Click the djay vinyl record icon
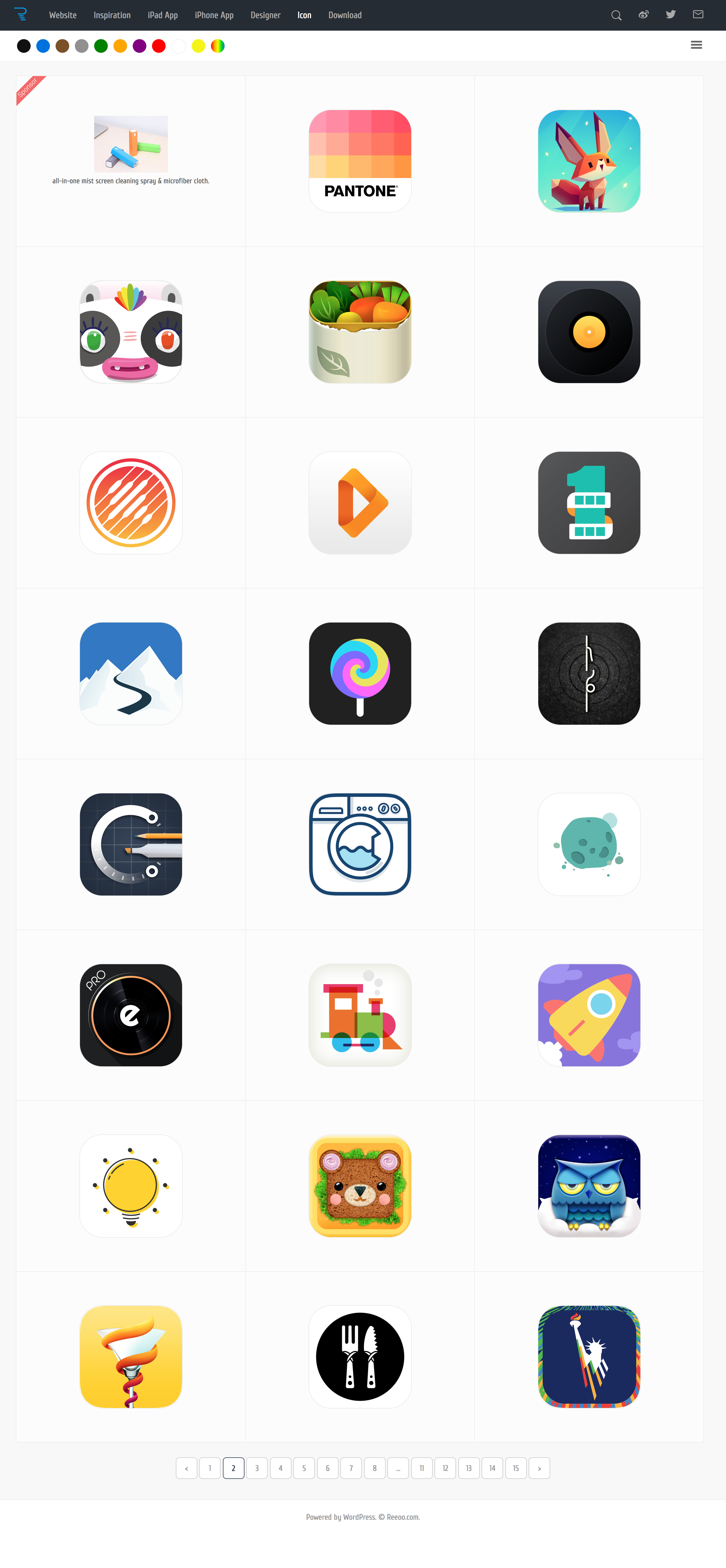The height and width of the screenshot is (1568, 726). coord(588,332)
